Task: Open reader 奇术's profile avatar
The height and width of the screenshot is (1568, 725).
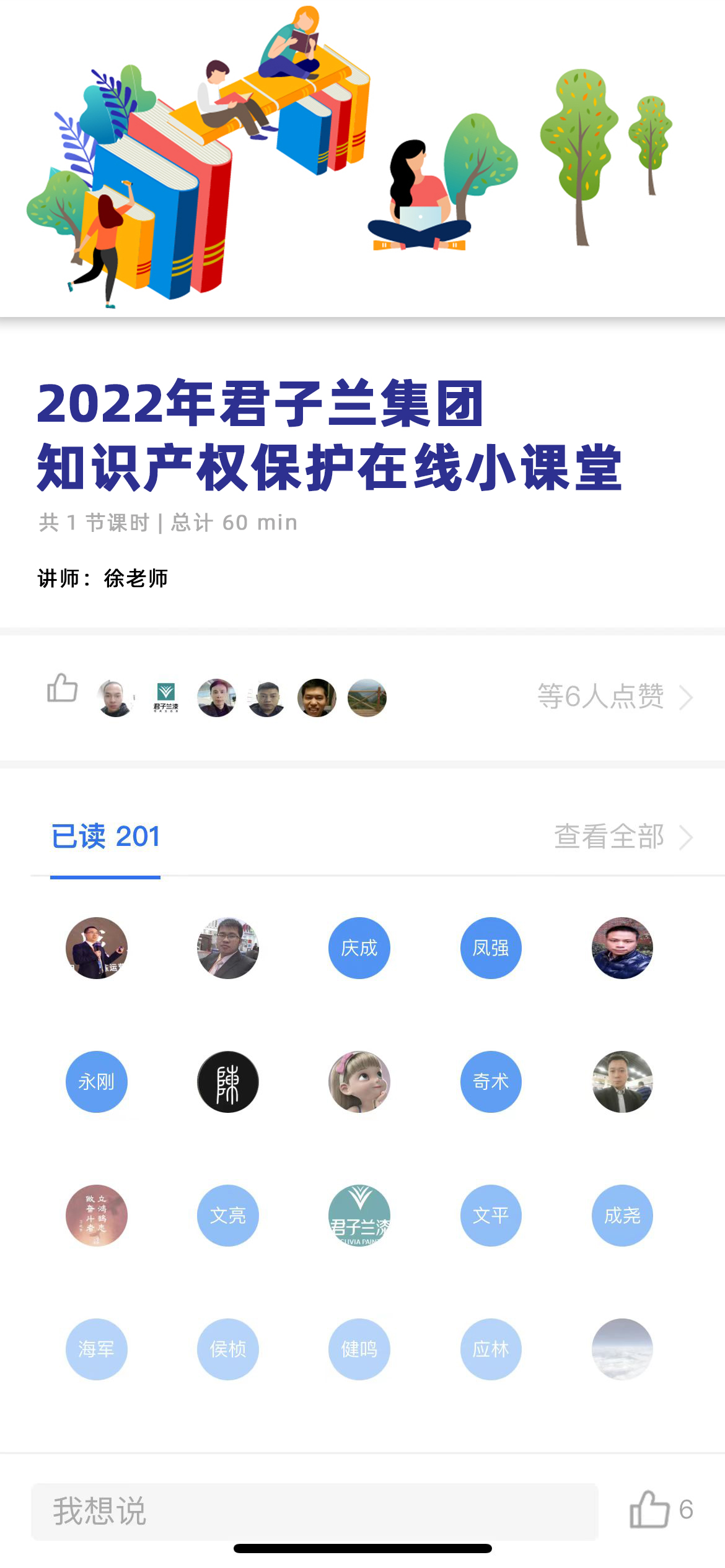Action: (x=491, y=1082)
